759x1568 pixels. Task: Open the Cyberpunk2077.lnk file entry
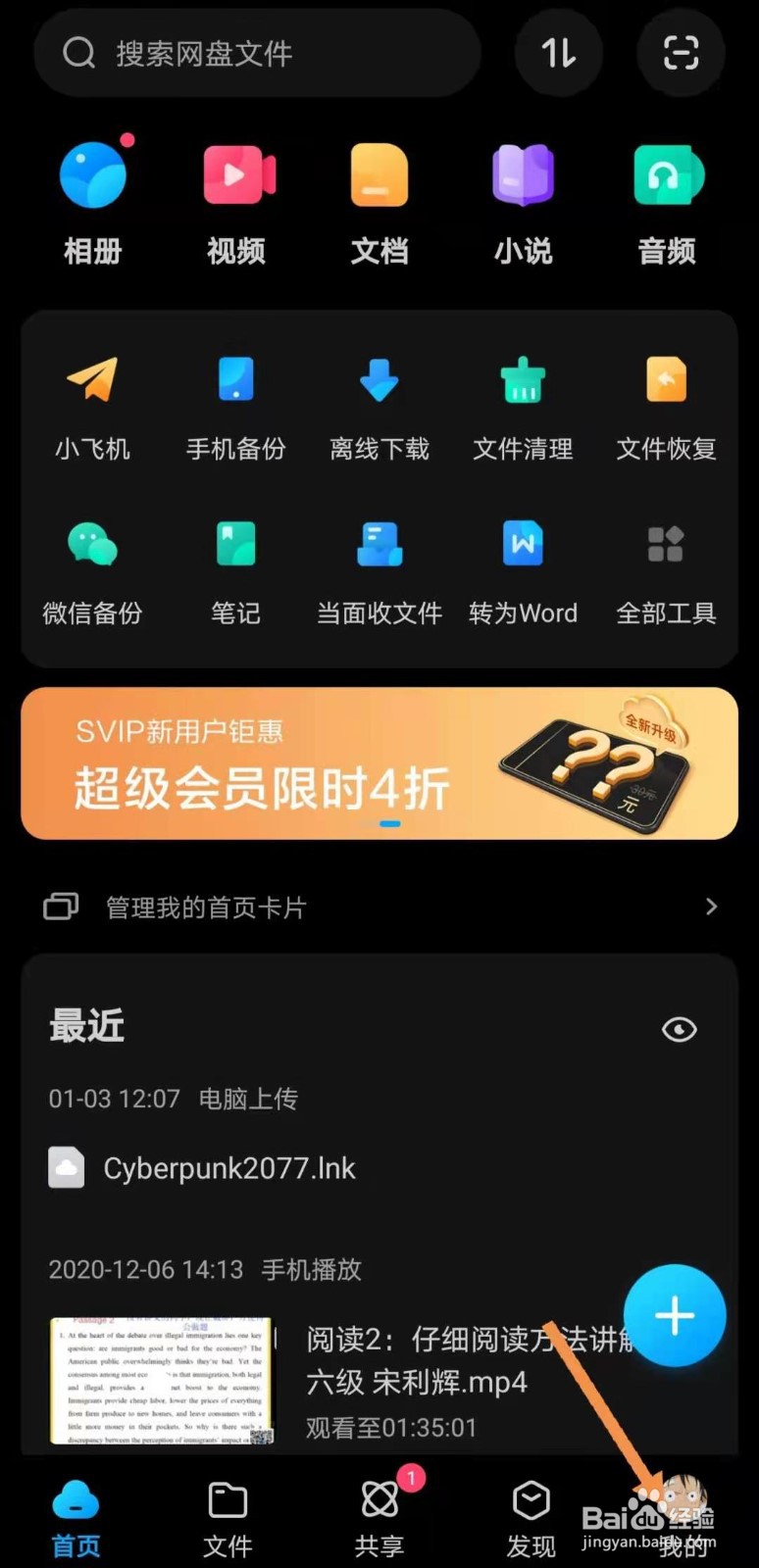(x=229, y=1167)
